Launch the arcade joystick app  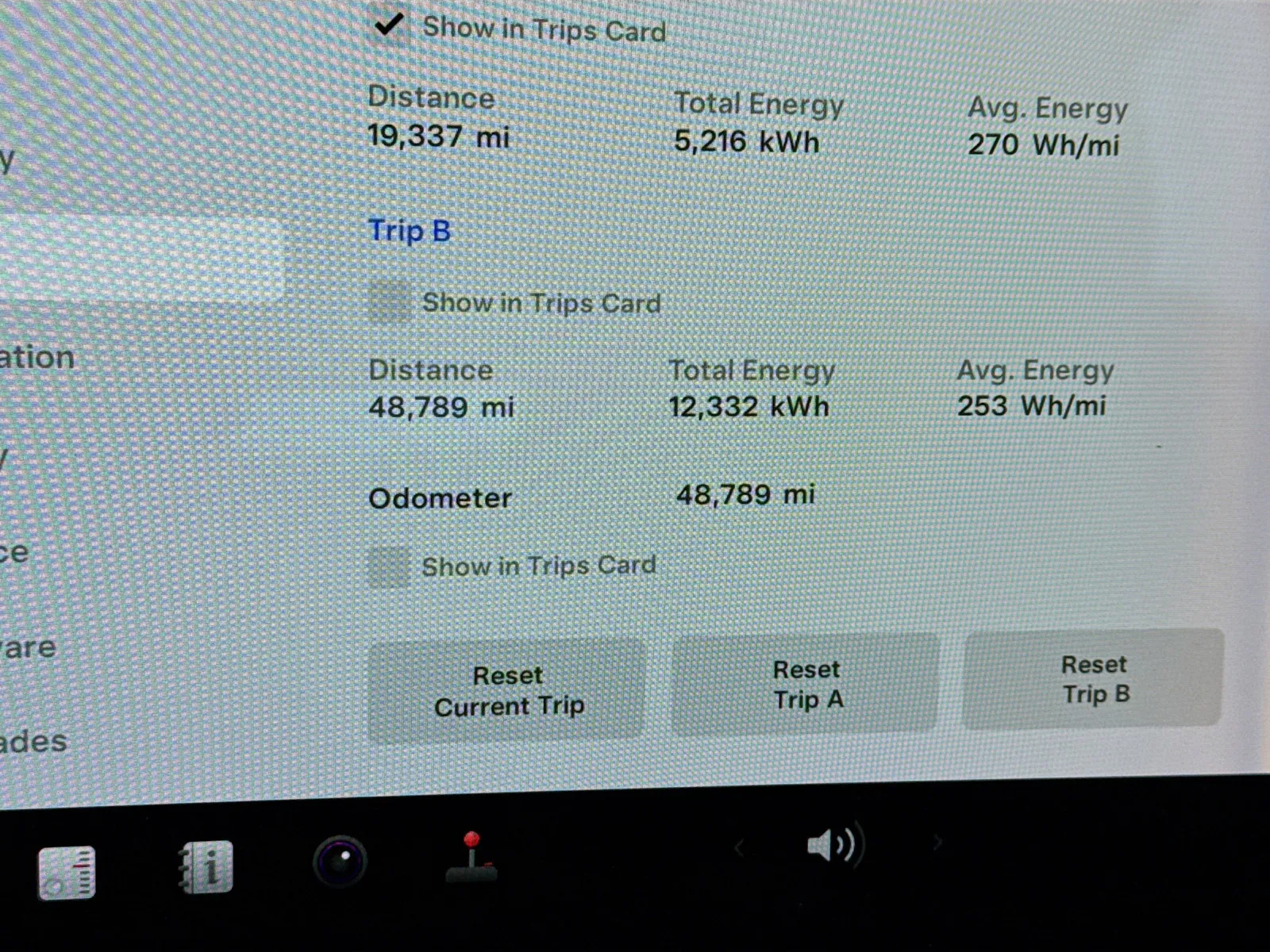471,858
